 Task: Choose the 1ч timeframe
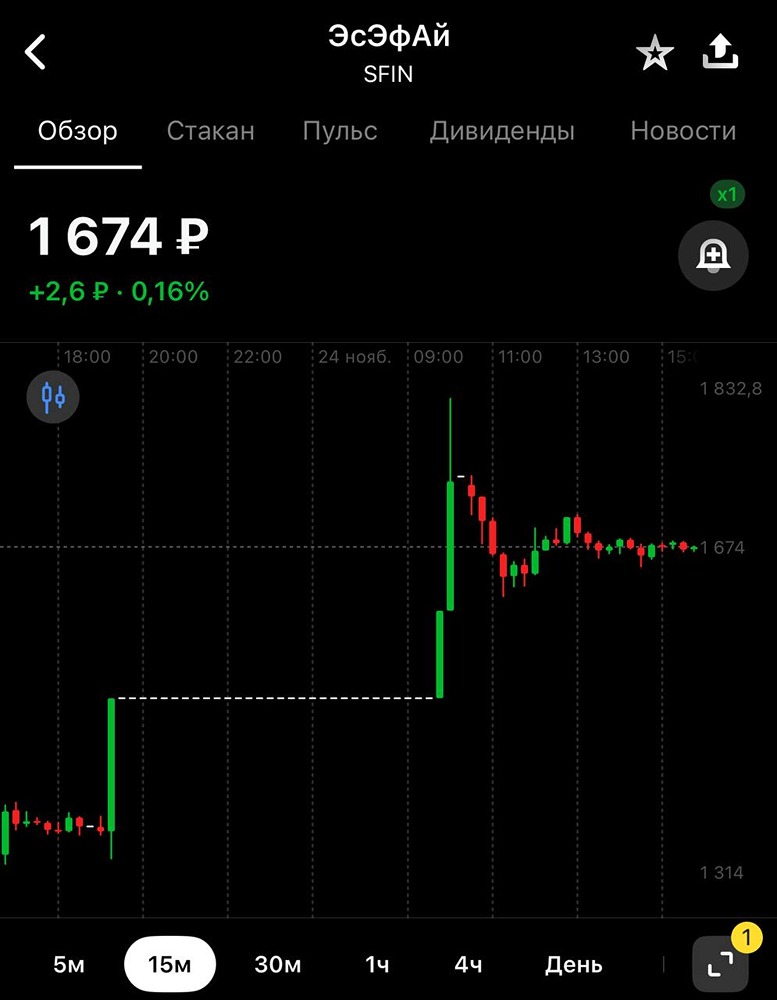point(377,965)
